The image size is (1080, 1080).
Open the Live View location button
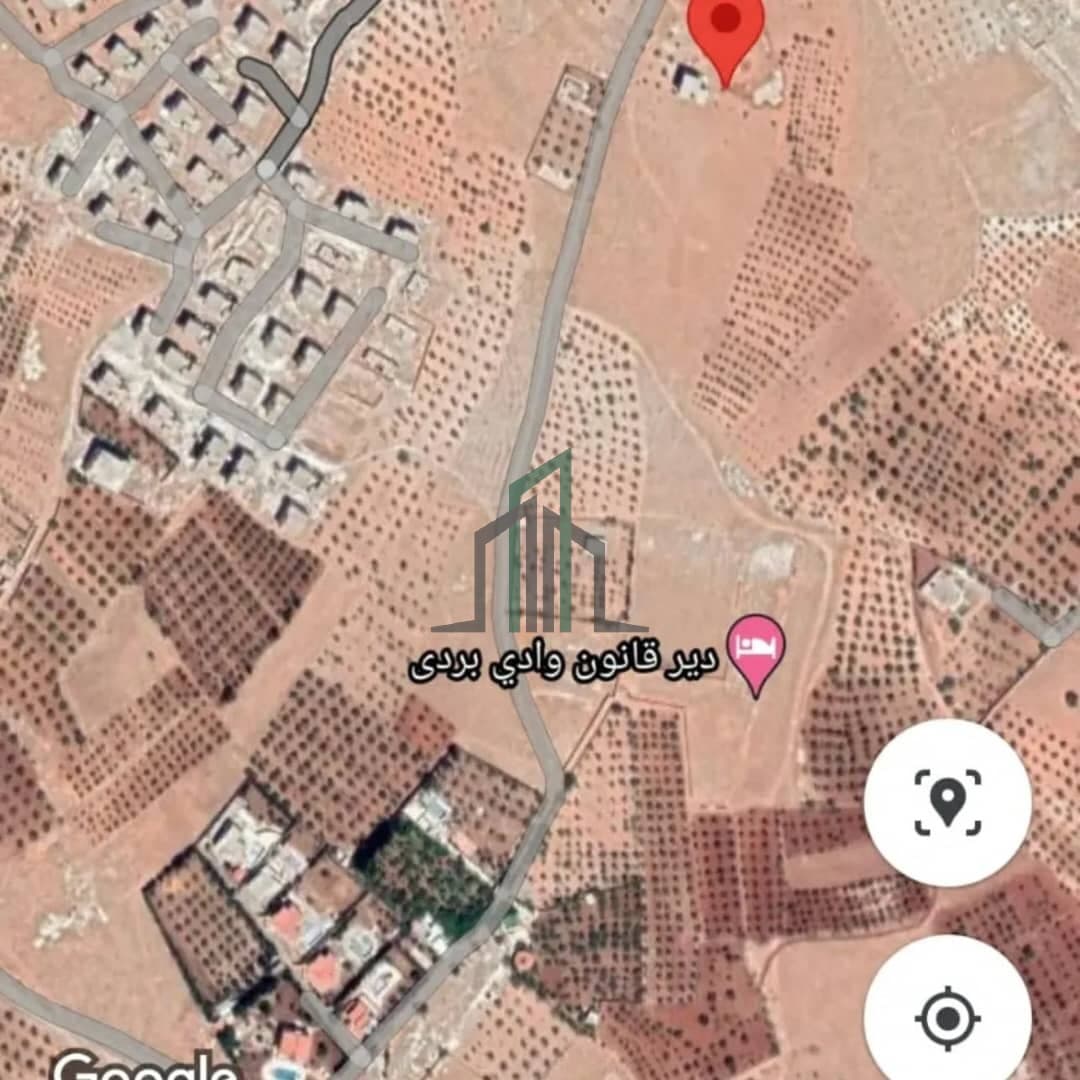click(x=946, y=802)
